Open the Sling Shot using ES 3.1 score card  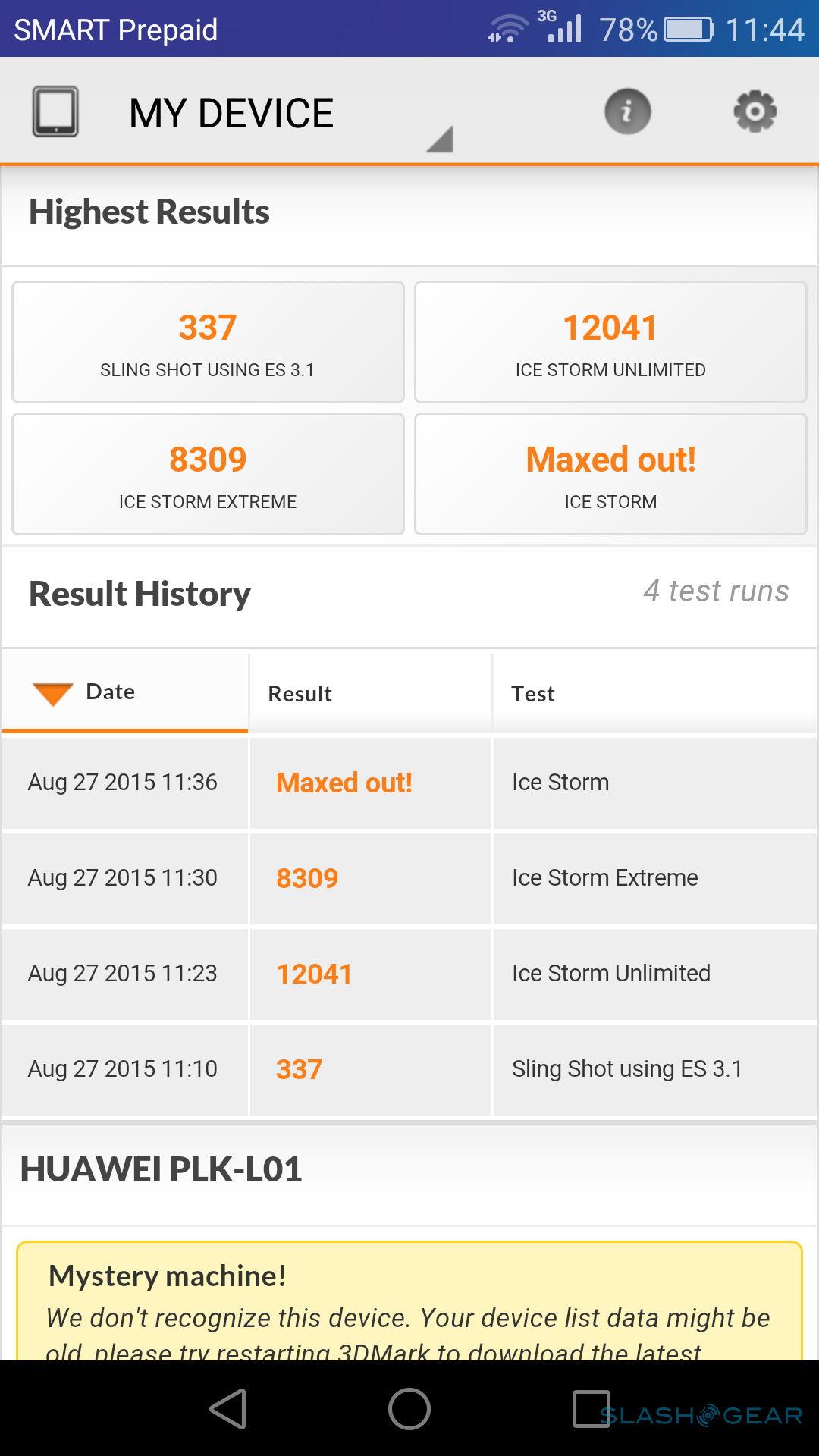coord(208,342)
